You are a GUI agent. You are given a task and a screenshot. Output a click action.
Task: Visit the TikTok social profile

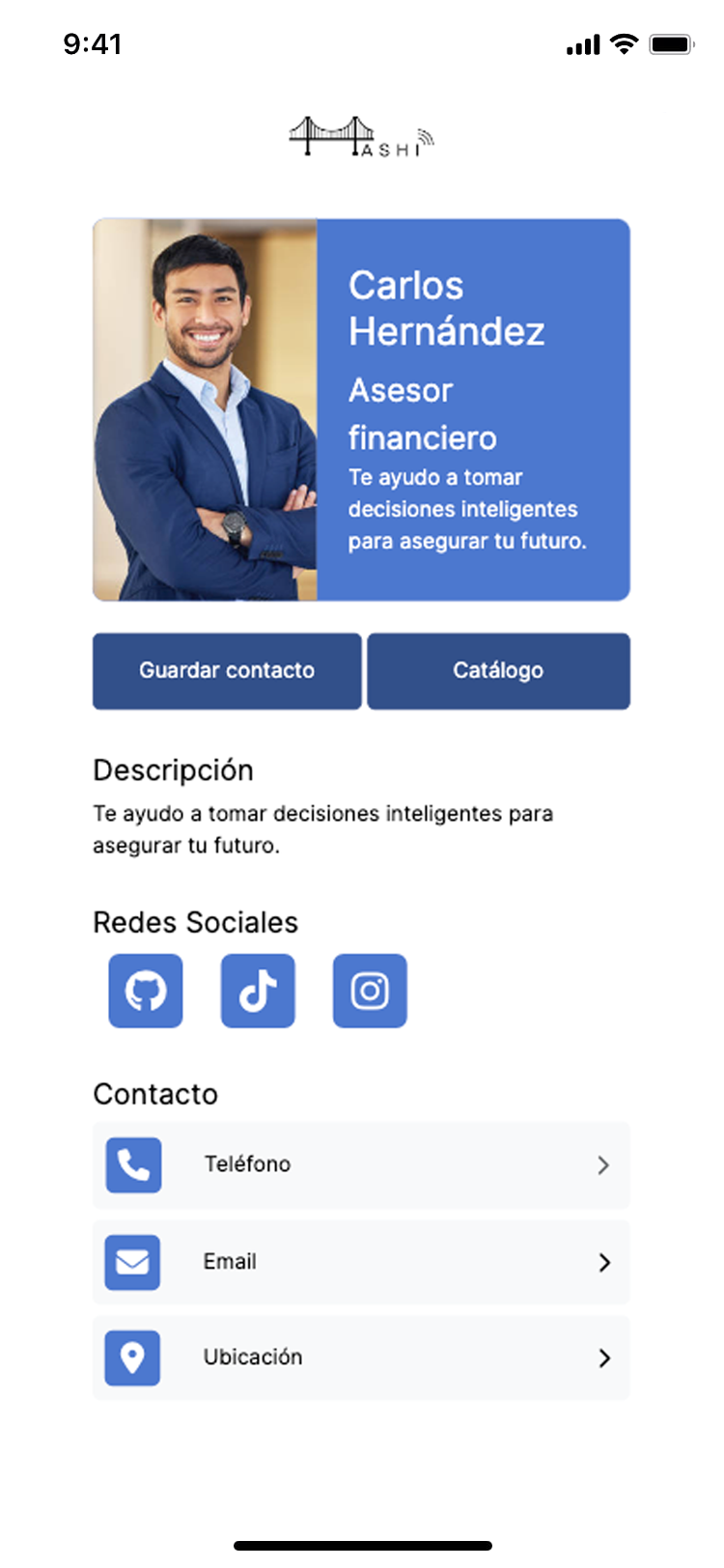click(258, 991)
